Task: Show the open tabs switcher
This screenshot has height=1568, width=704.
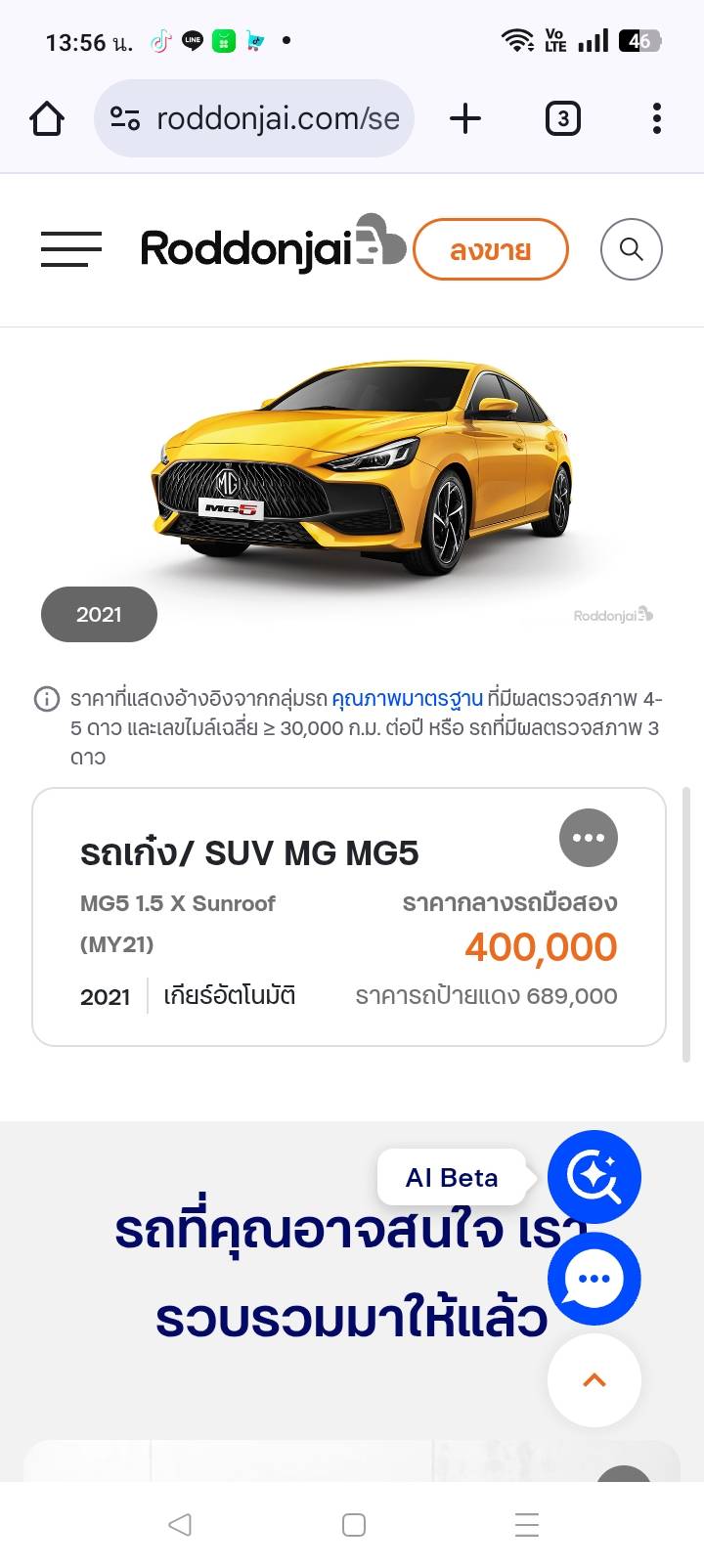Action: (562, 119)
